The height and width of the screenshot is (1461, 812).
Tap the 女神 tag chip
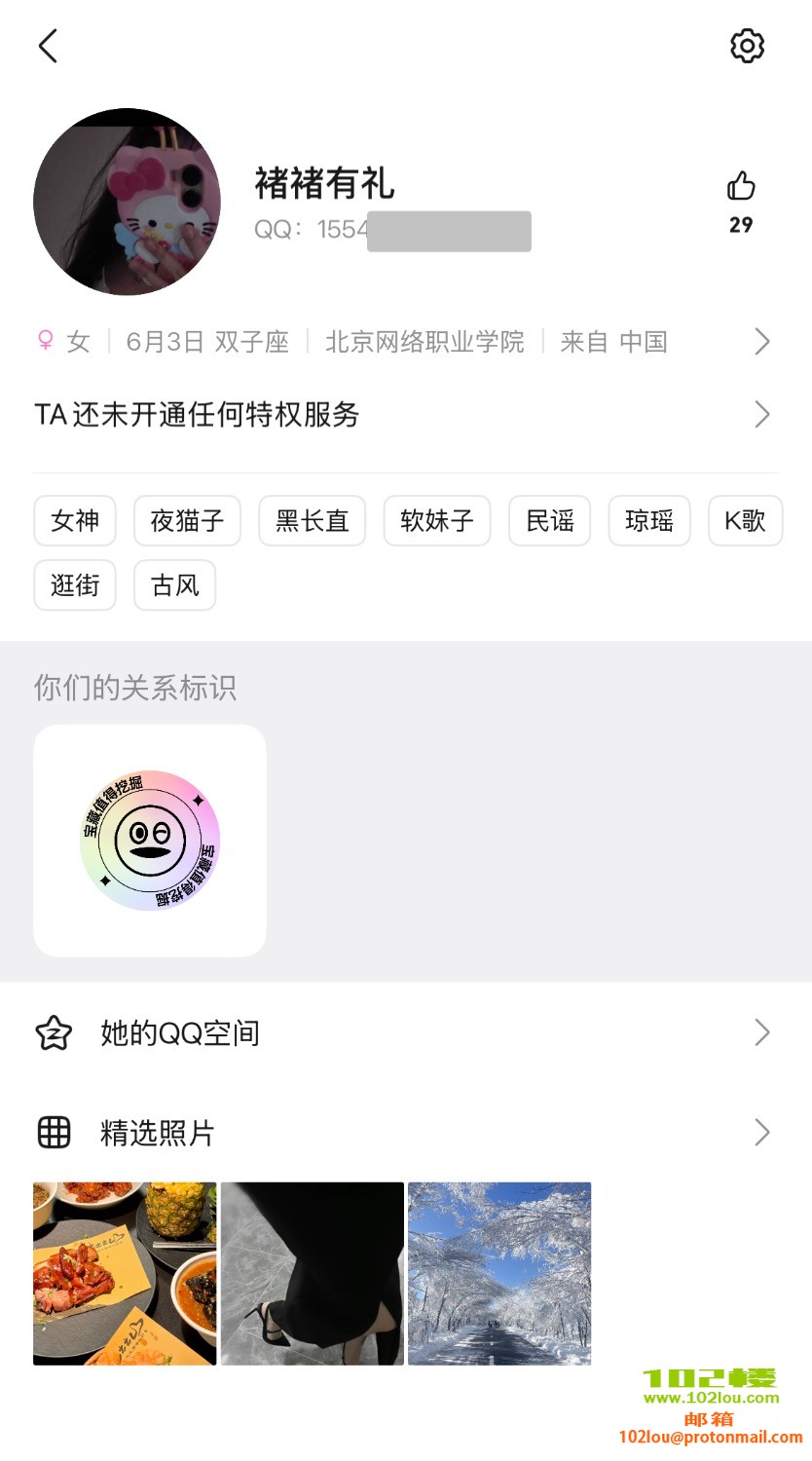click(x=75, y=521)
